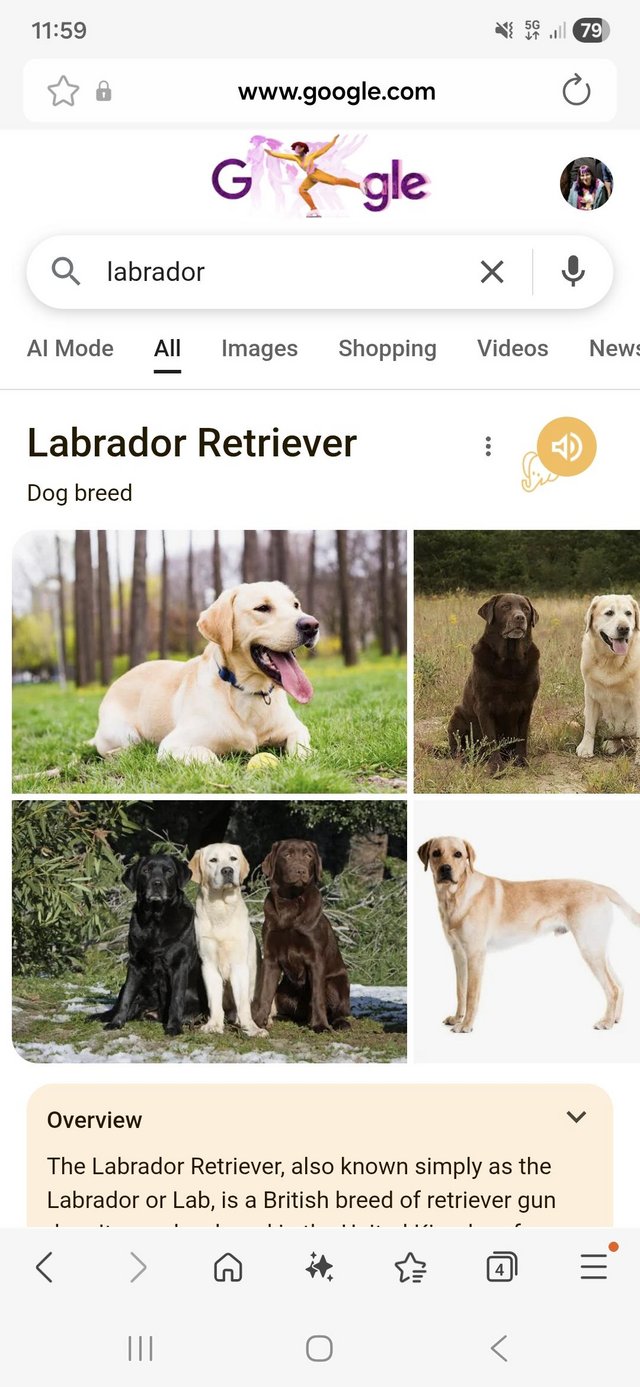Viewport: 640px width, 1387px height.
Task: Collapse the Overview section chevron
Action: coord(576,1117)
